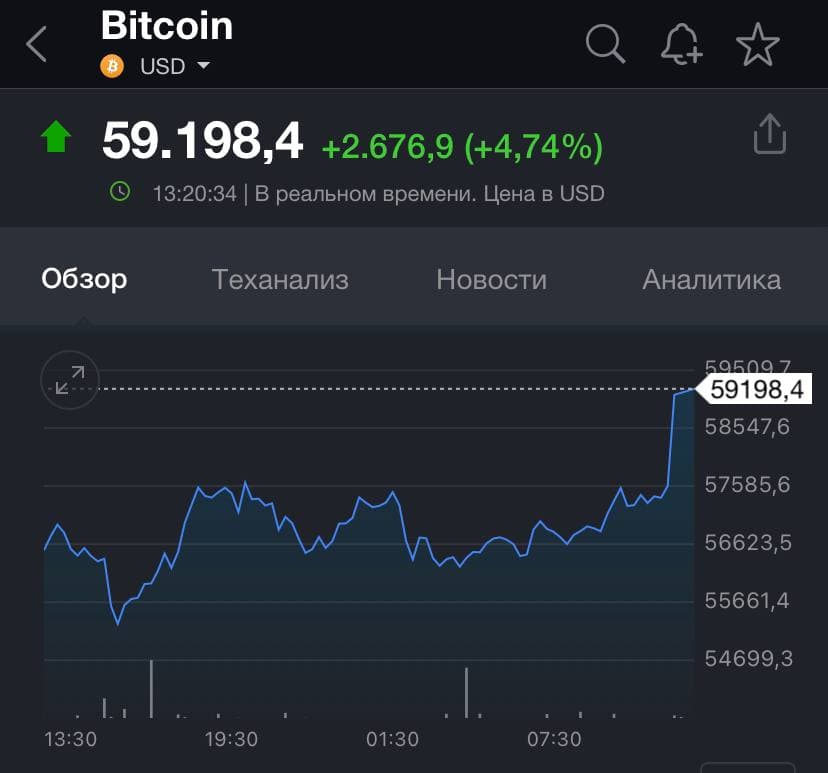Open the Новости tab

(491, 279)
